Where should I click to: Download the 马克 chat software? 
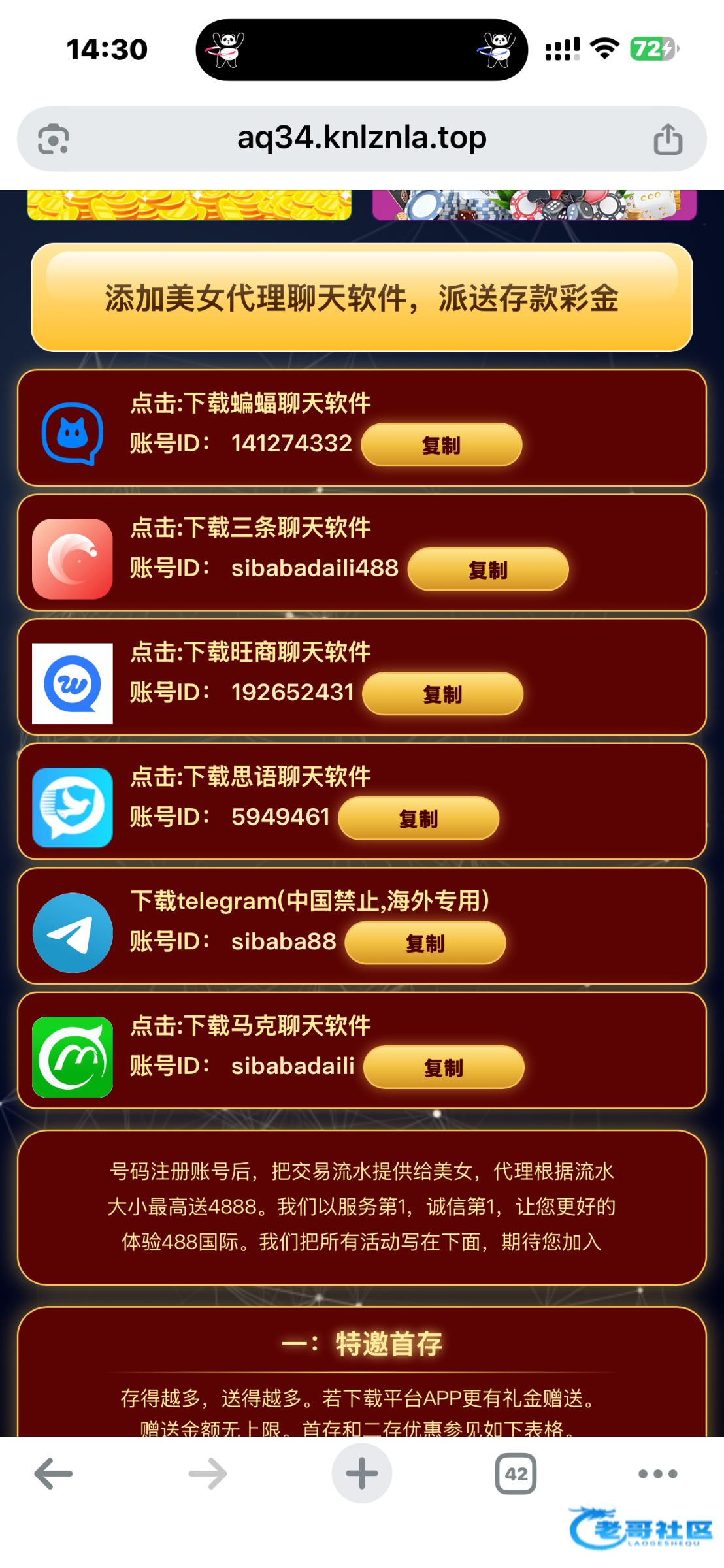250,1026
